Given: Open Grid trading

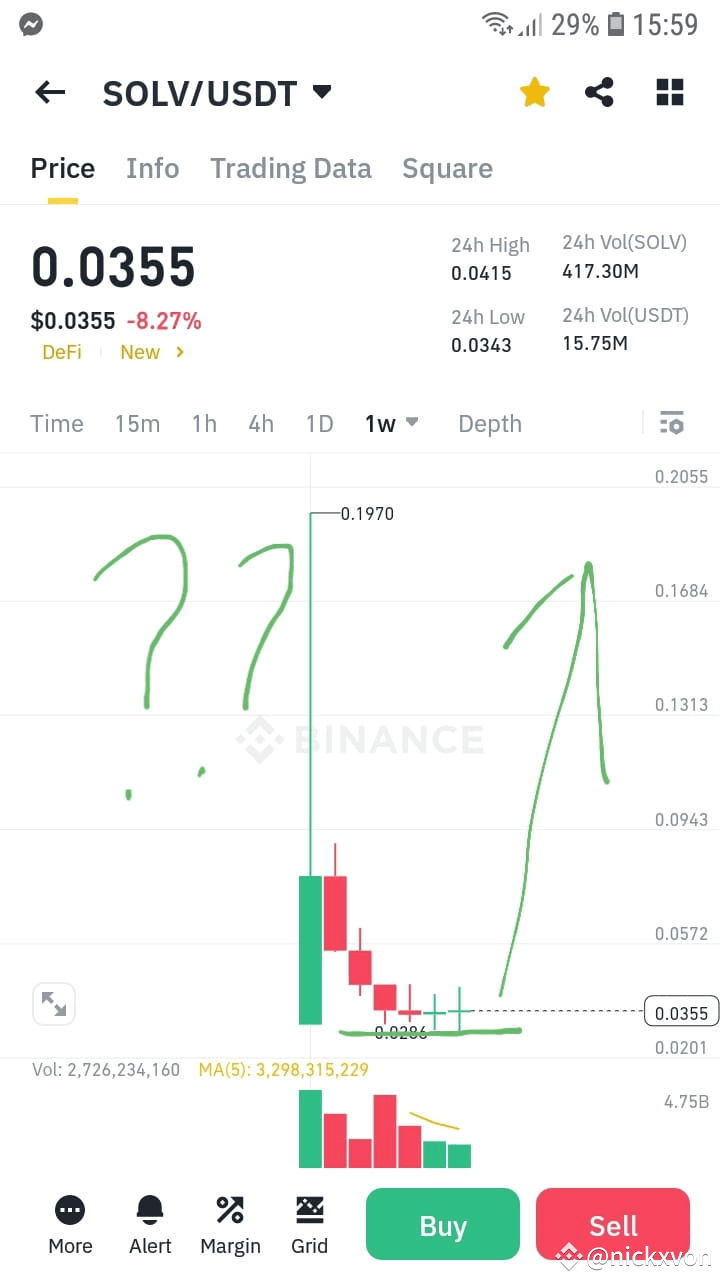Looking at the screenshot, I should pos(309,1224).
